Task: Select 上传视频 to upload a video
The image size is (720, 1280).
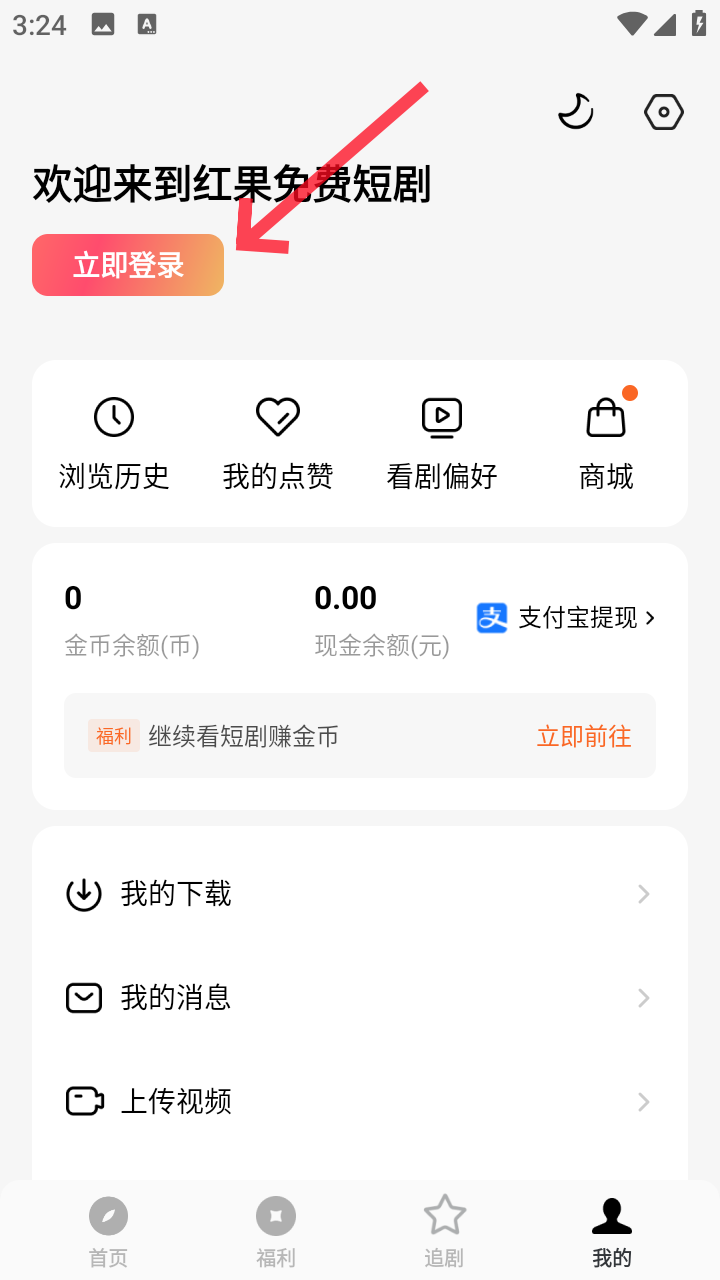Action: tap(360, 1102)
